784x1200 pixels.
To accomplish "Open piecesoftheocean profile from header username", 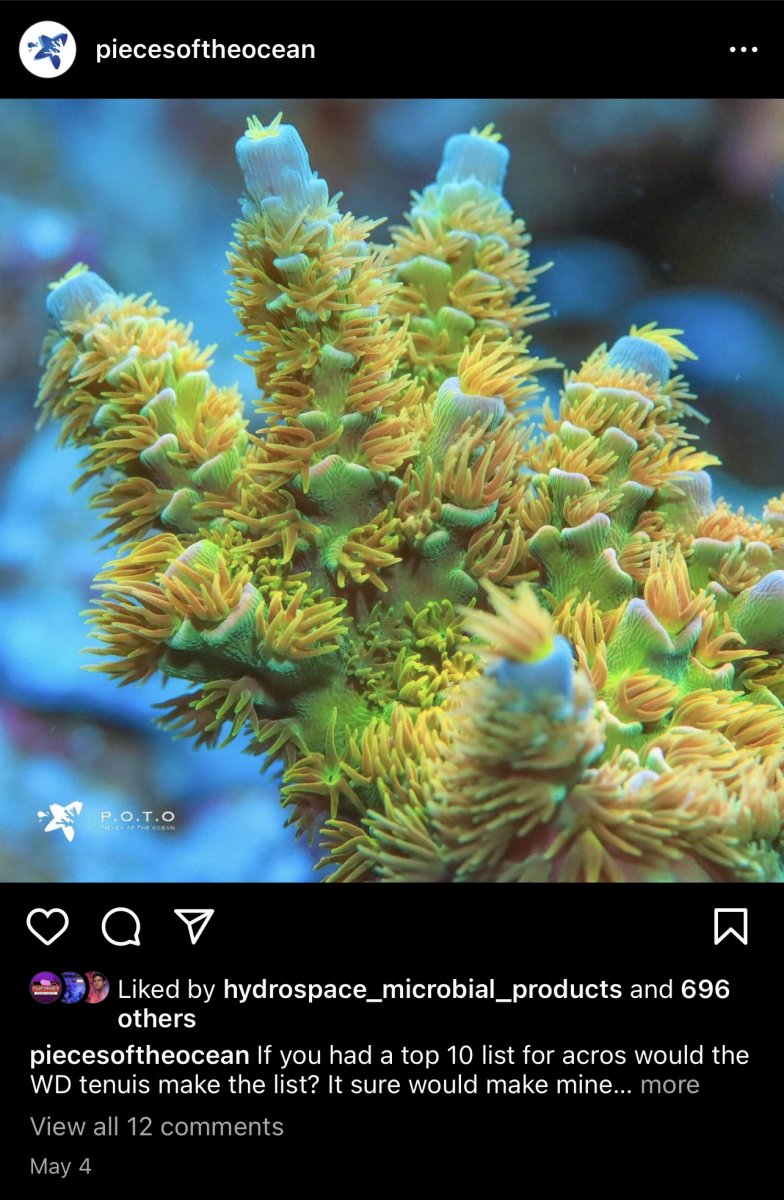I will (x=205, y=50).
